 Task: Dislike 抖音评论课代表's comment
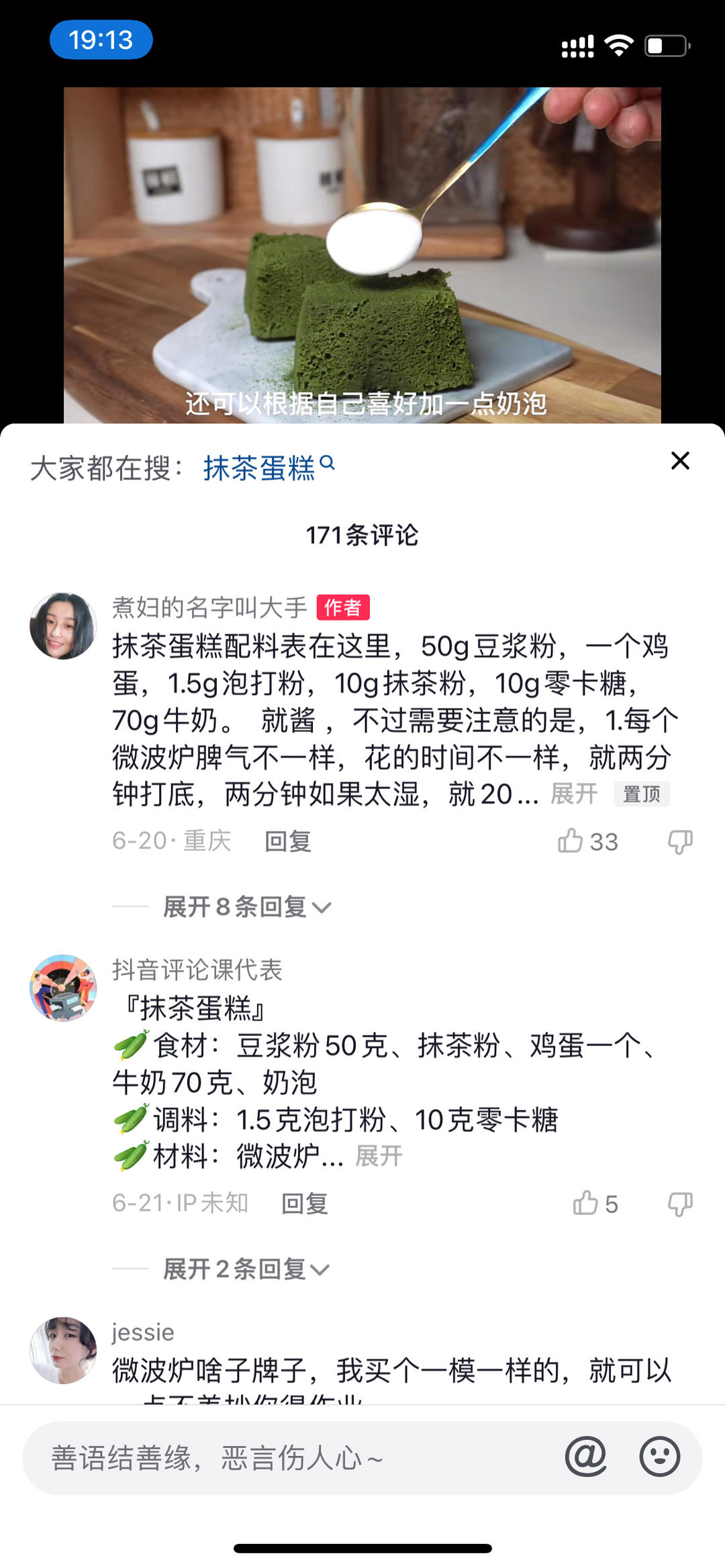pyautogui.click(x=679, y=1204)
